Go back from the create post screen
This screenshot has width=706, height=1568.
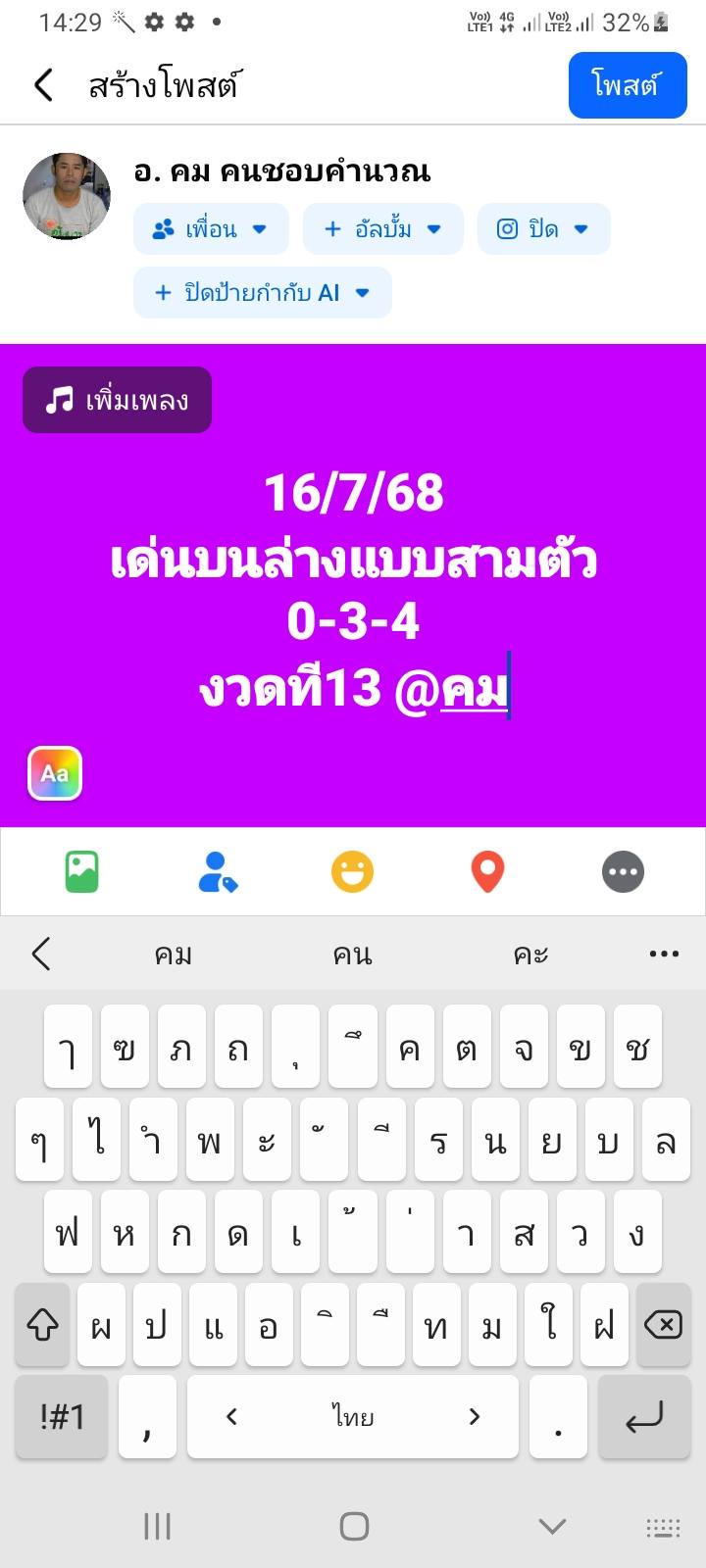44,85
